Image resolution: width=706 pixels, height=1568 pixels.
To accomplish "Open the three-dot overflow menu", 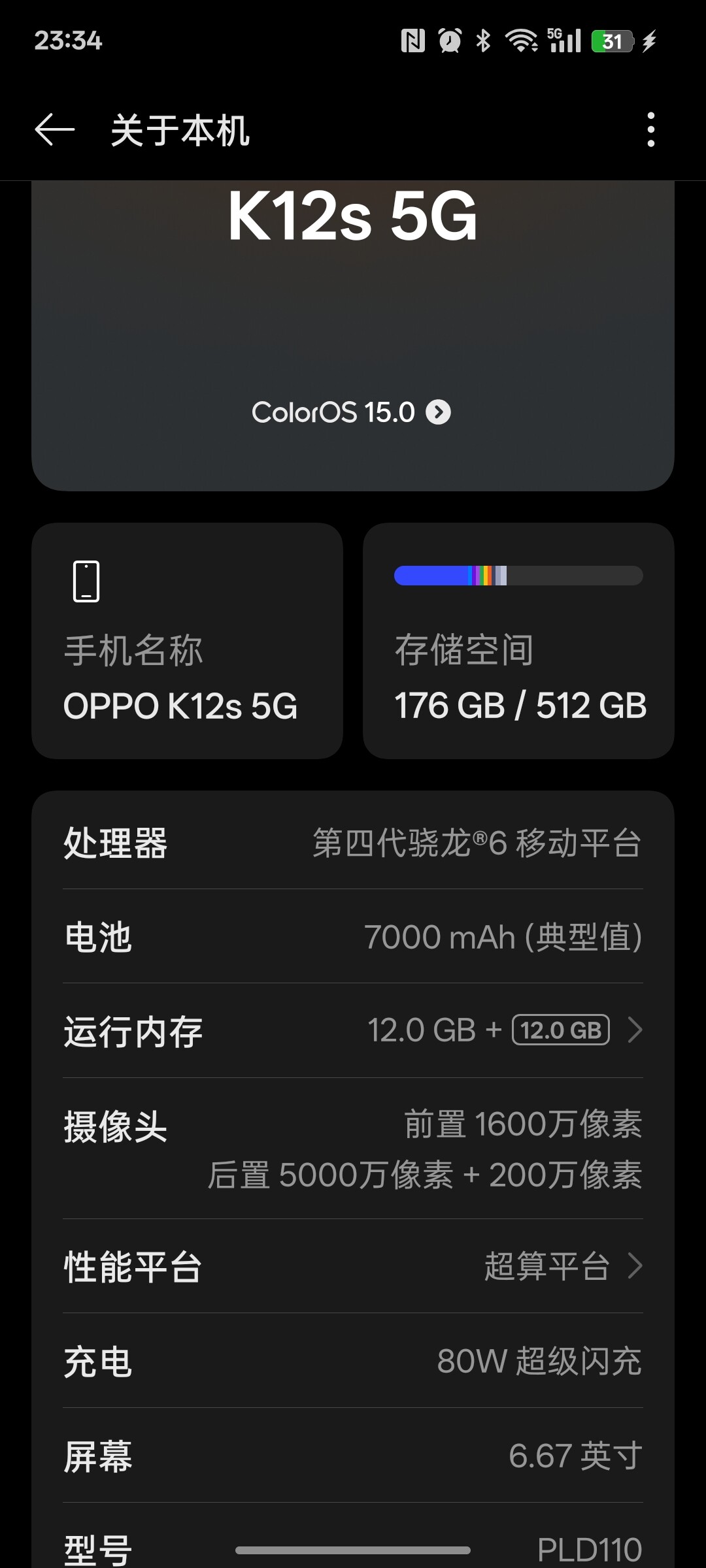I will [650, 129].
